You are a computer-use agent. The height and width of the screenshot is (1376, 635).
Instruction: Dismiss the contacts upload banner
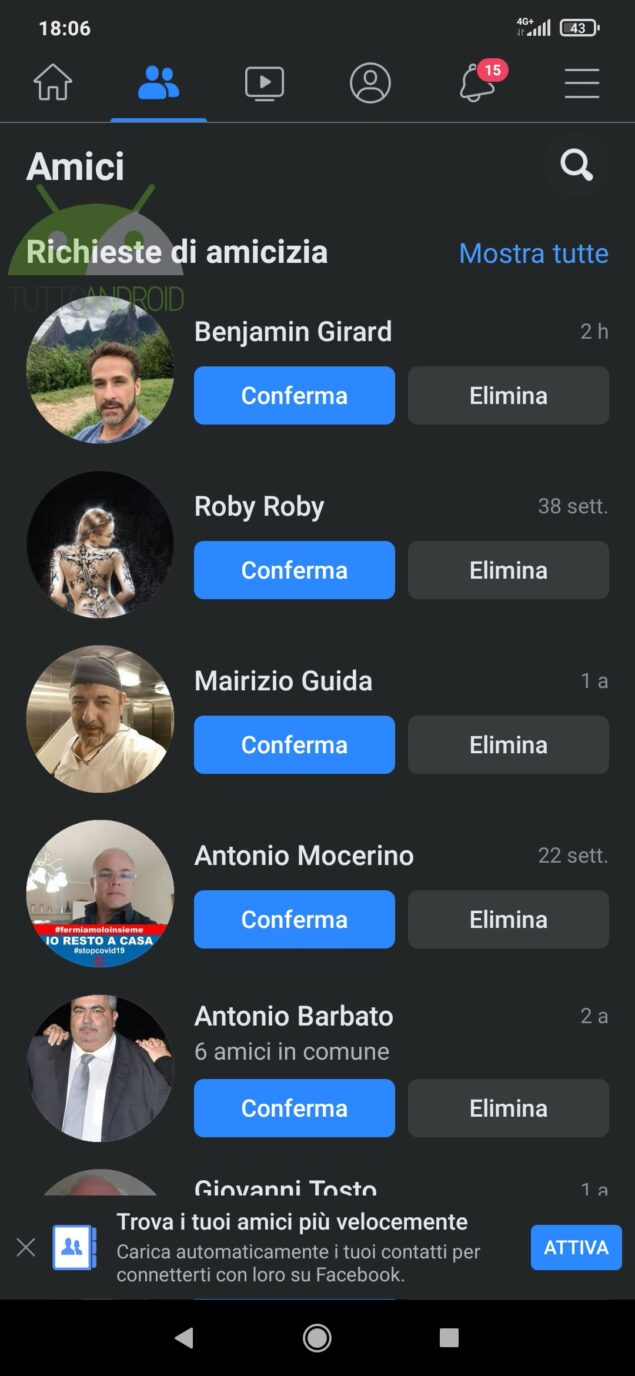pyautogui.click(x=26, y=1247)
